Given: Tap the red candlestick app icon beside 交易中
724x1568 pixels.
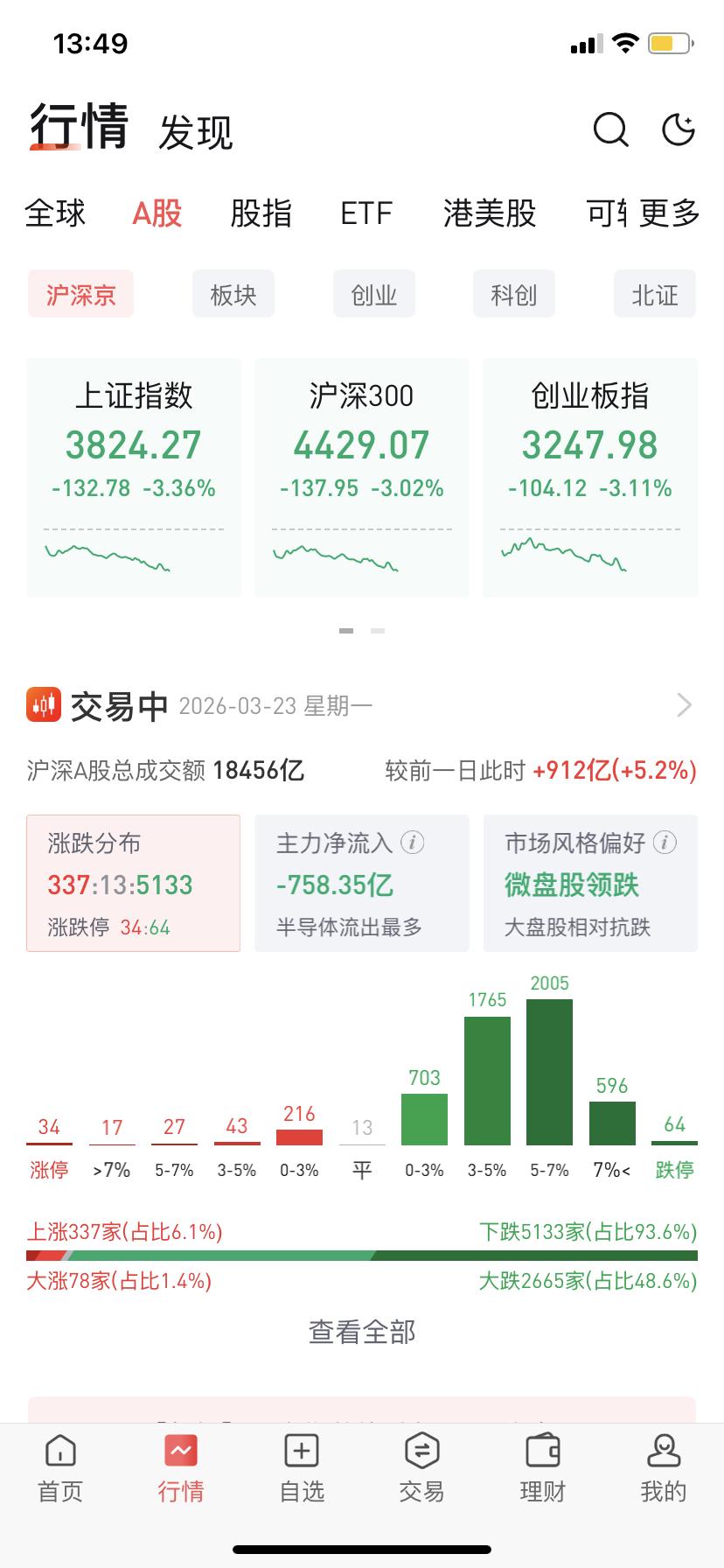Looking at the screenshot, I should (45, 705).
